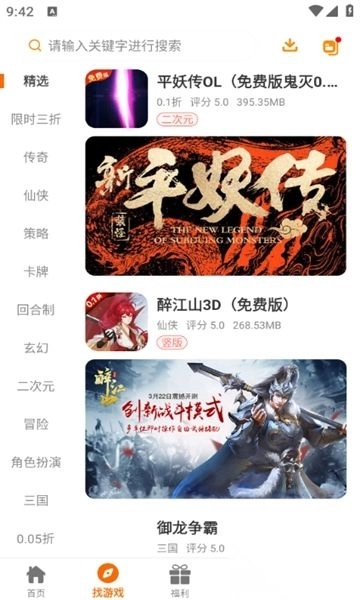This screenshot has width=360, height=600.
Task: Open the 平妖传OL game listing
Action: pyautogui.click(x=216, y=98)
